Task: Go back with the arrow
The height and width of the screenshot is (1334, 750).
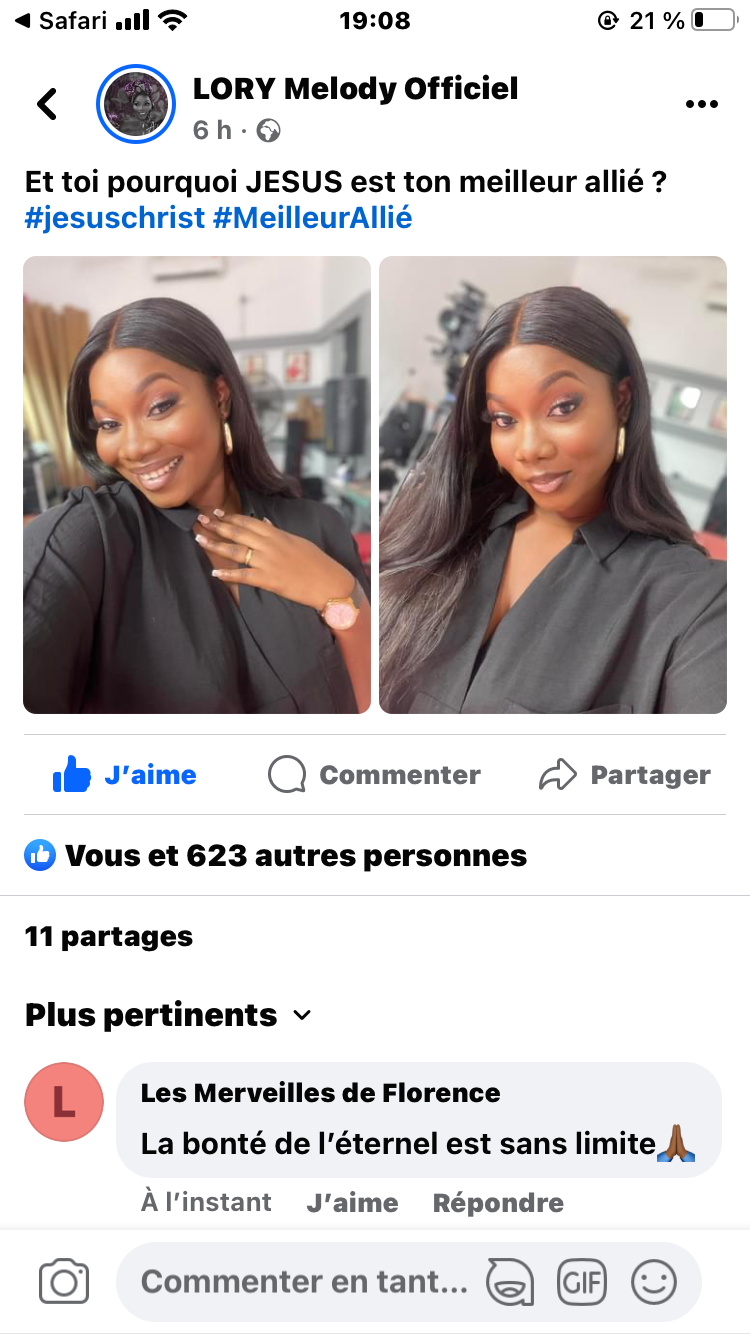Action: (x=47, y=104)
